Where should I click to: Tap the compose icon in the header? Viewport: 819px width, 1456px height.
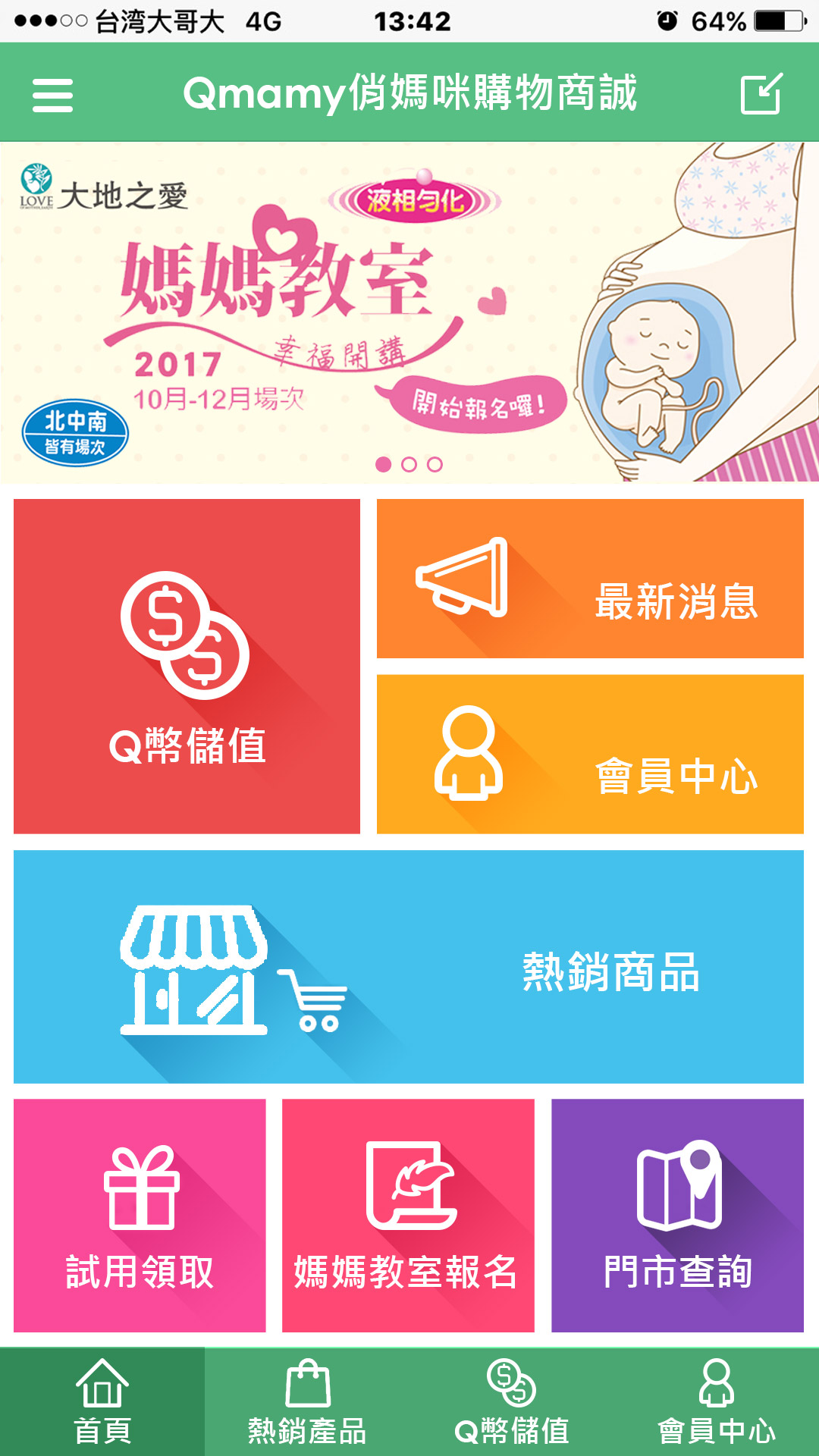tap(761, 94)
